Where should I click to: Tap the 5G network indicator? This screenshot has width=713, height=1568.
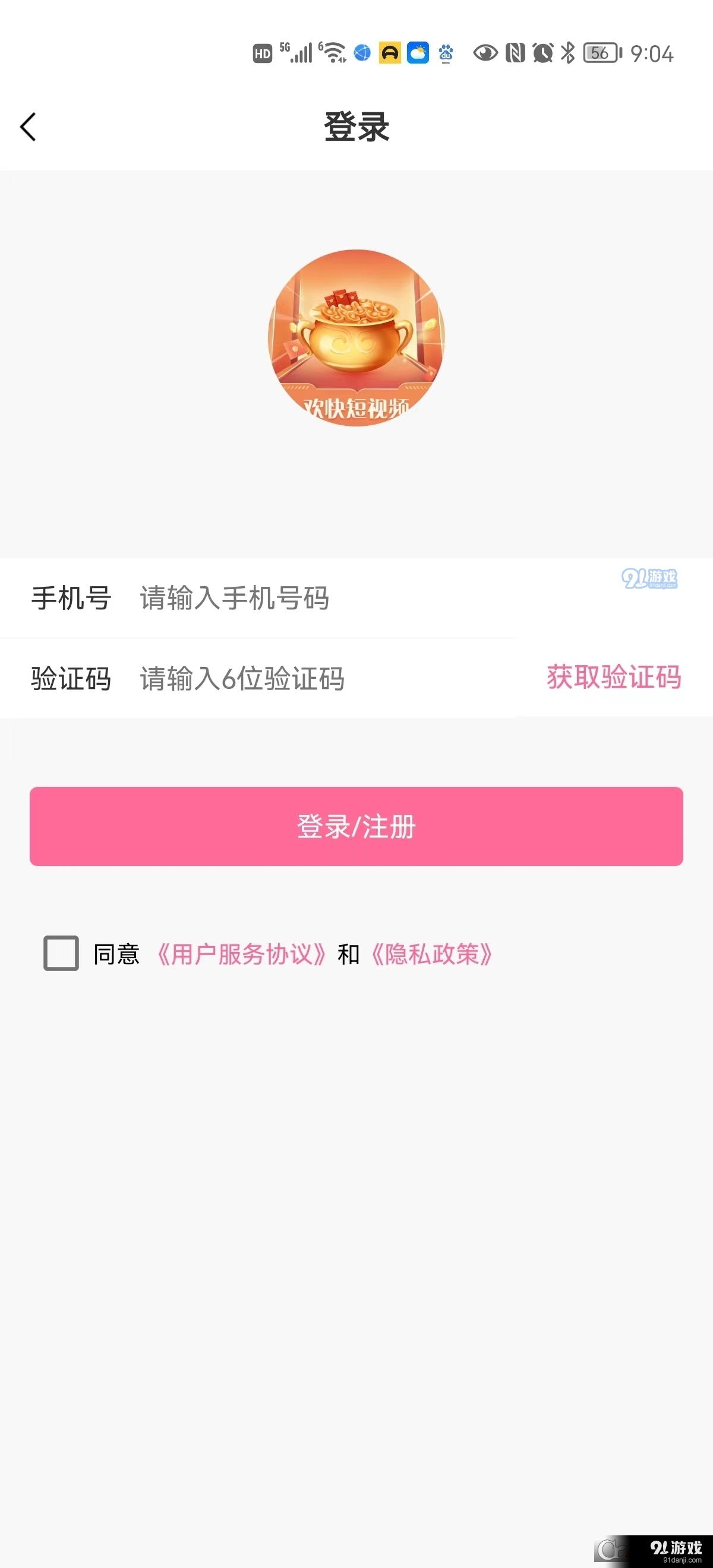pos(284,49)
